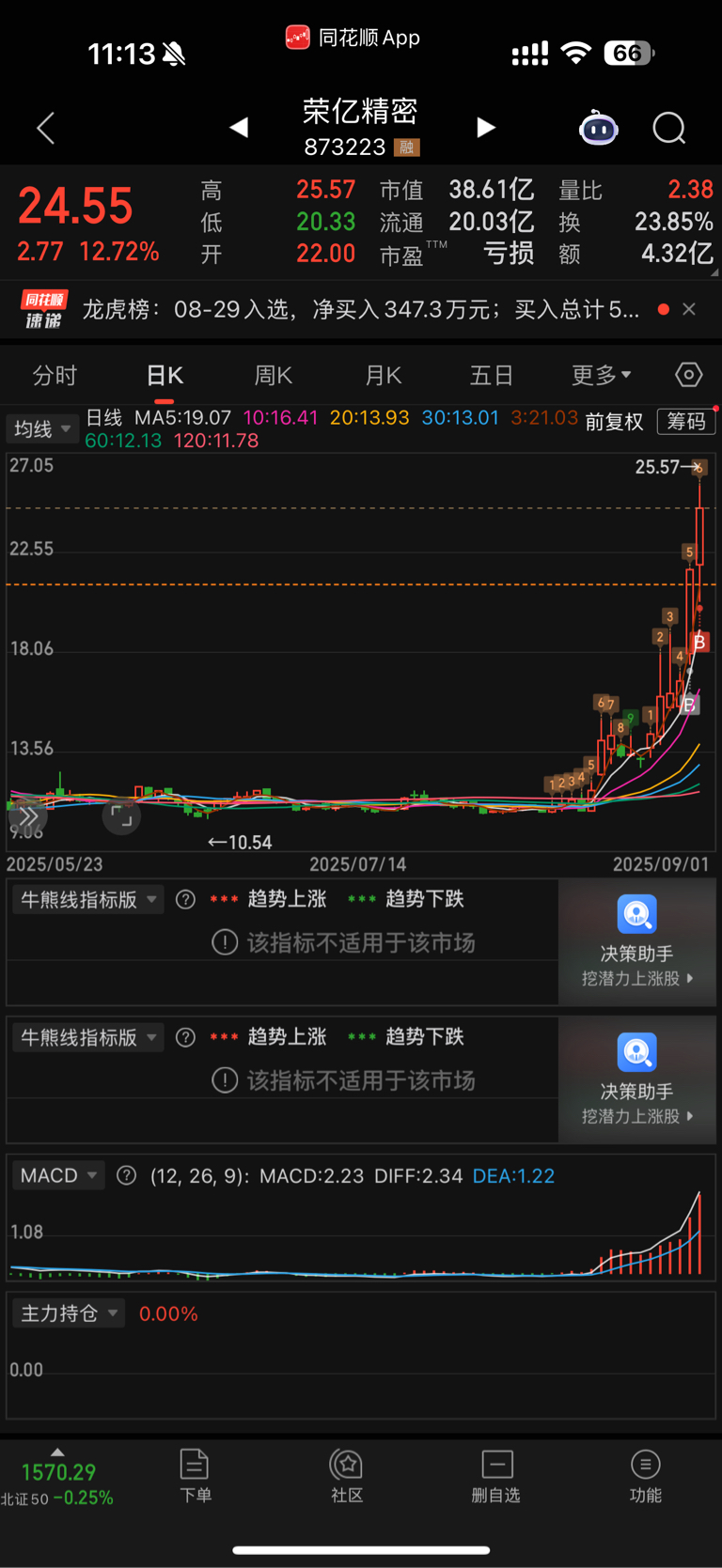The height and width of the screenshot is (1568, 722).
Task: Switch to the 五日 chart tab
Action: coord(492,376)
